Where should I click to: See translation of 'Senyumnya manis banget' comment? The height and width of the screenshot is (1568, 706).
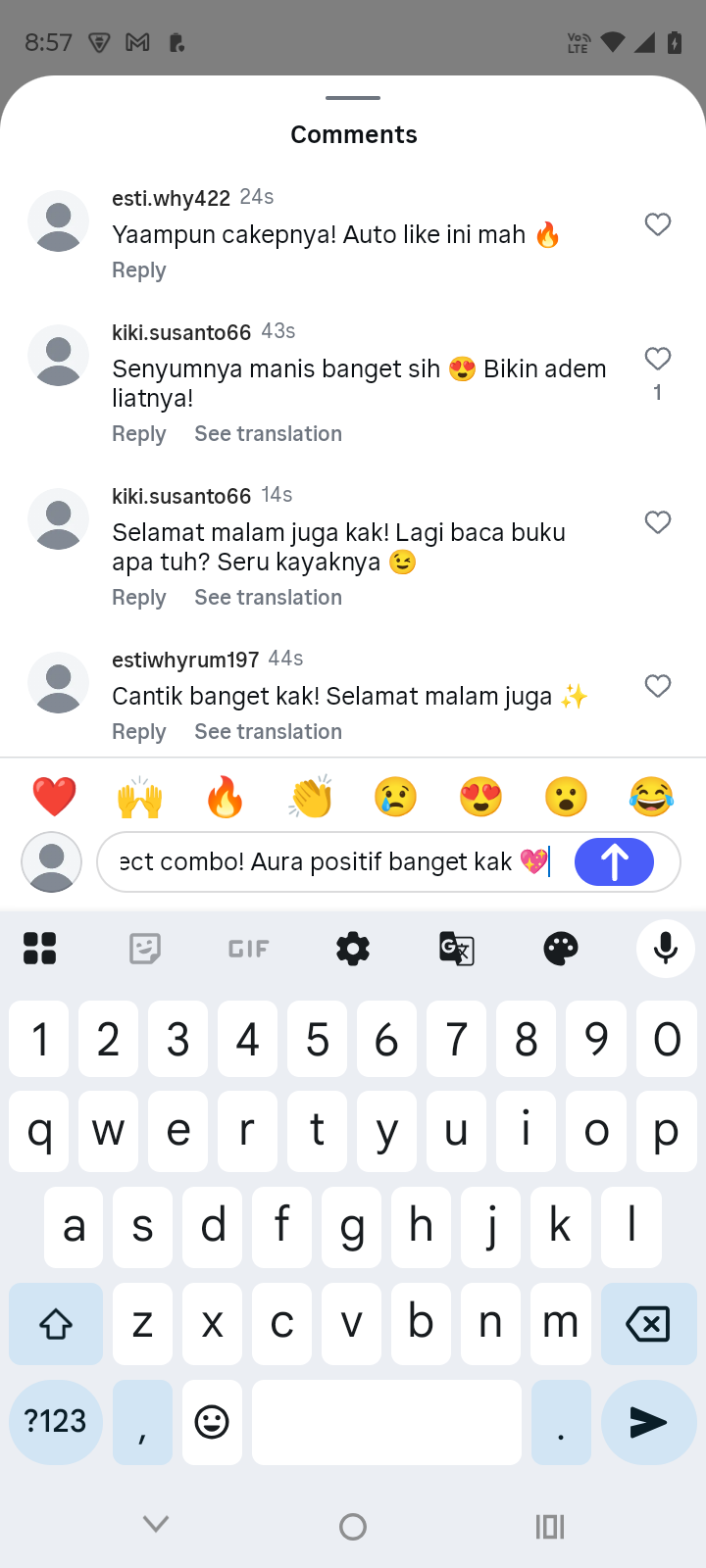(268, 434)
